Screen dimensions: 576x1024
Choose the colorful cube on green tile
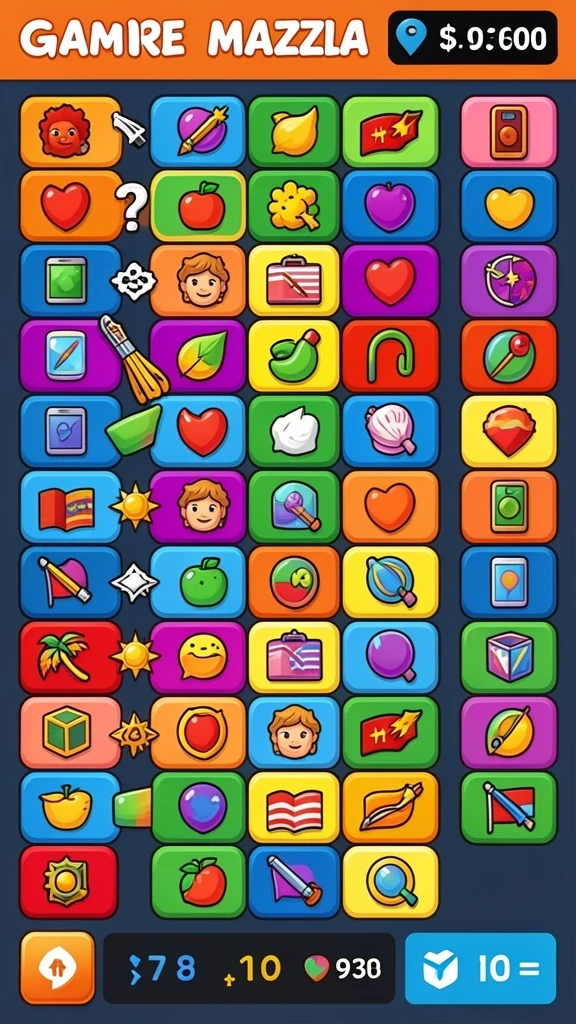[x=509, y=657]
